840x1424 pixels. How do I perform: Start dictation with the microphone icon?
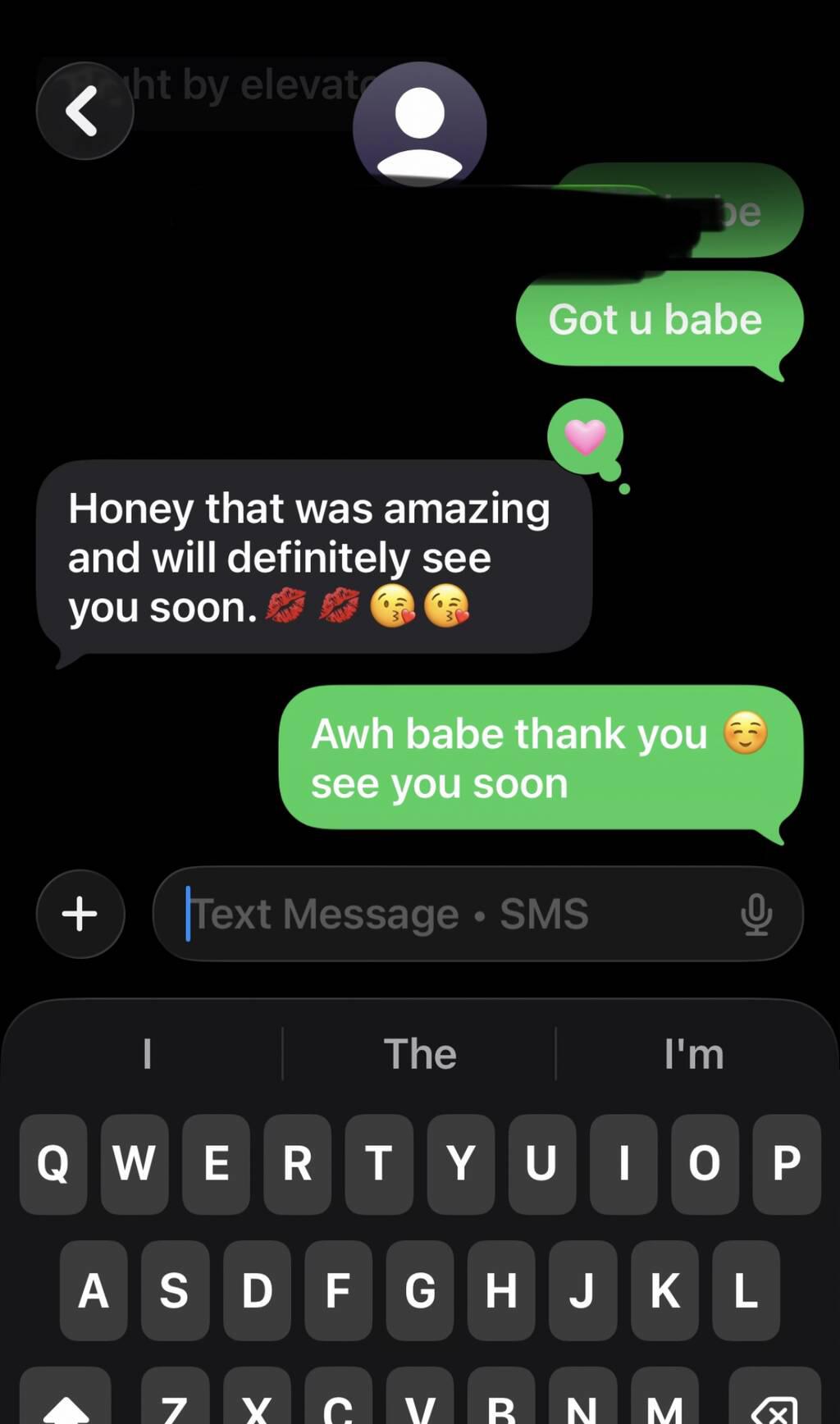coord(756,914)
